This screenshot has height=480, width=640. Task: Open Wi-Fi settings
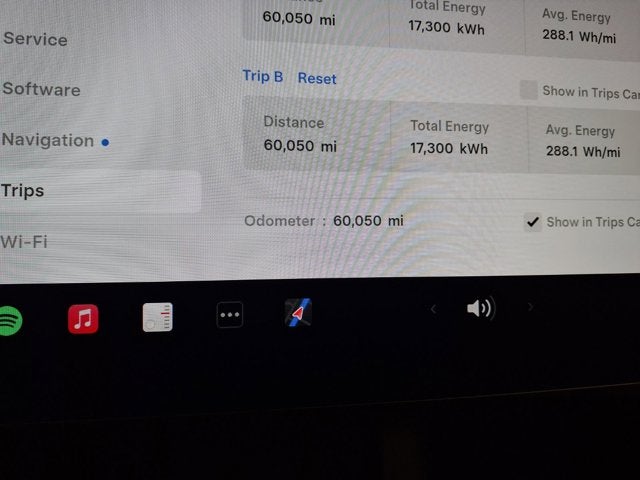coord(24,241)
